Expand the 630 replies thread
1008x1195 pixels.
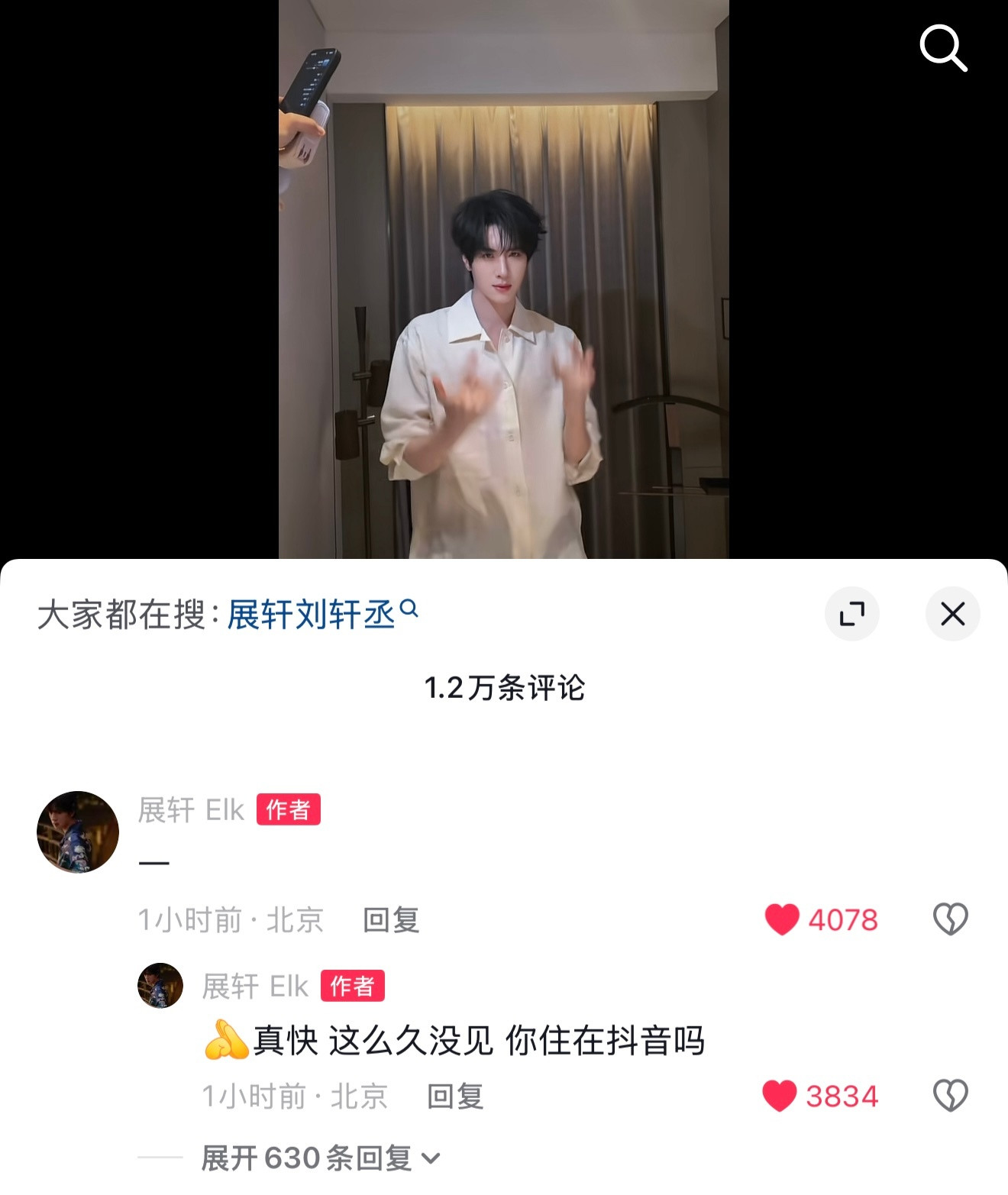305,1159
